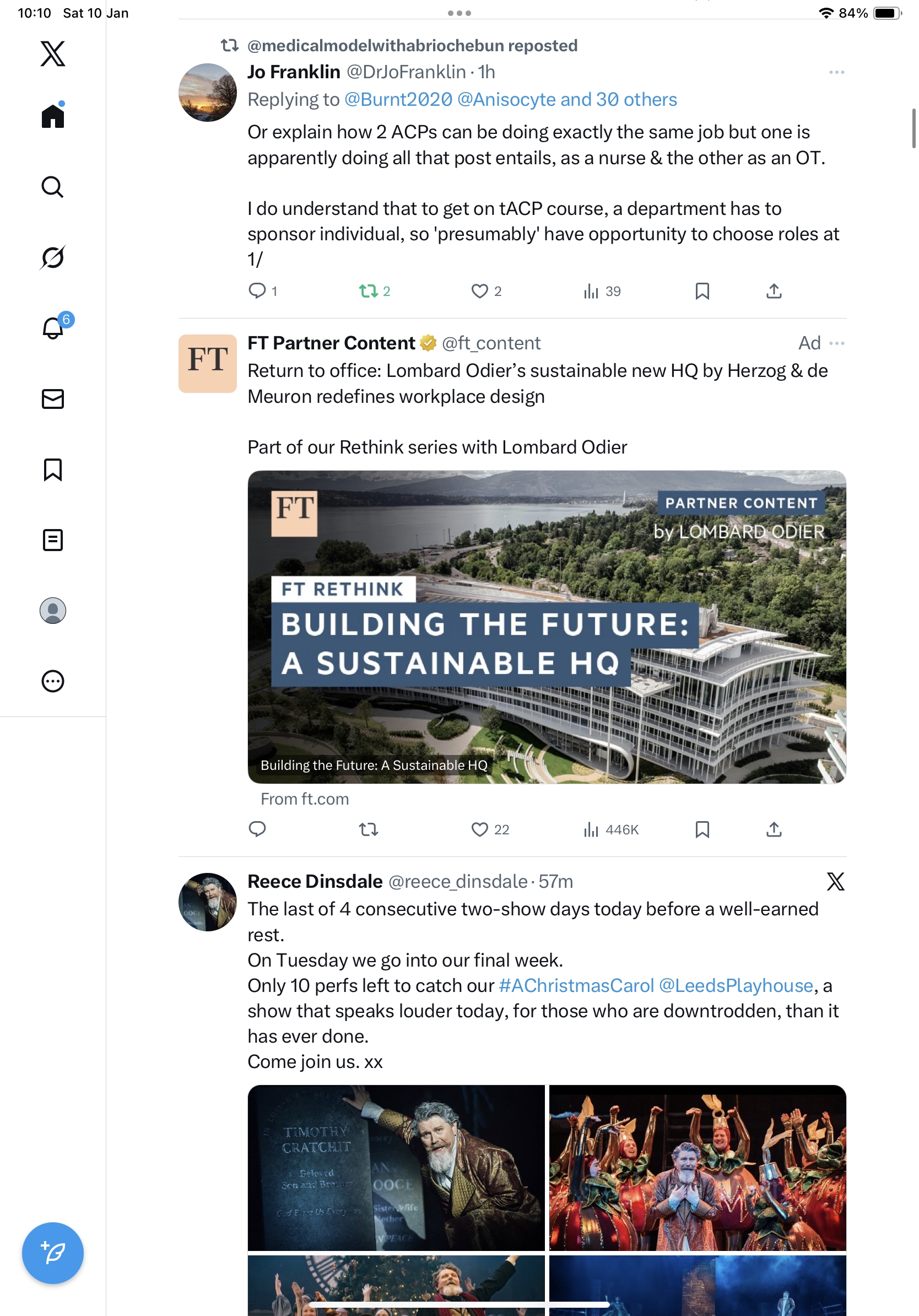The width and height of the screenshot is (919, 1316).
Task: Share the FT Partner Content ad
Action: click(774, 829)
